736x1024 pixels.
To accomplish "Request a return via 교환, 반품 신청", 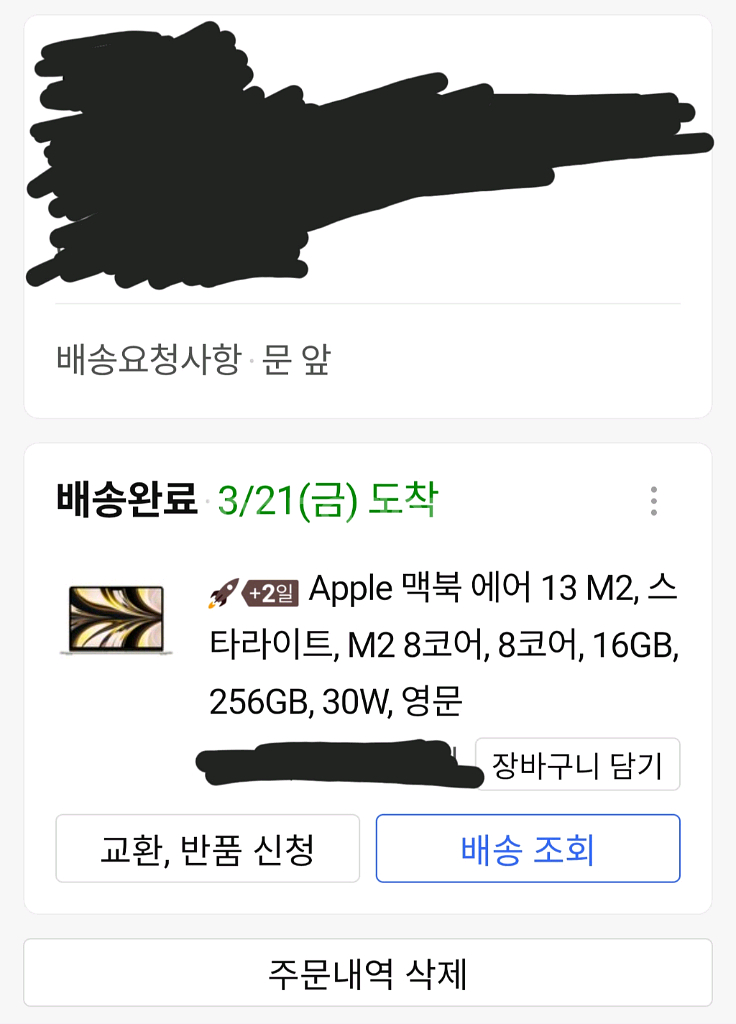I will click(x=207, y=849).
